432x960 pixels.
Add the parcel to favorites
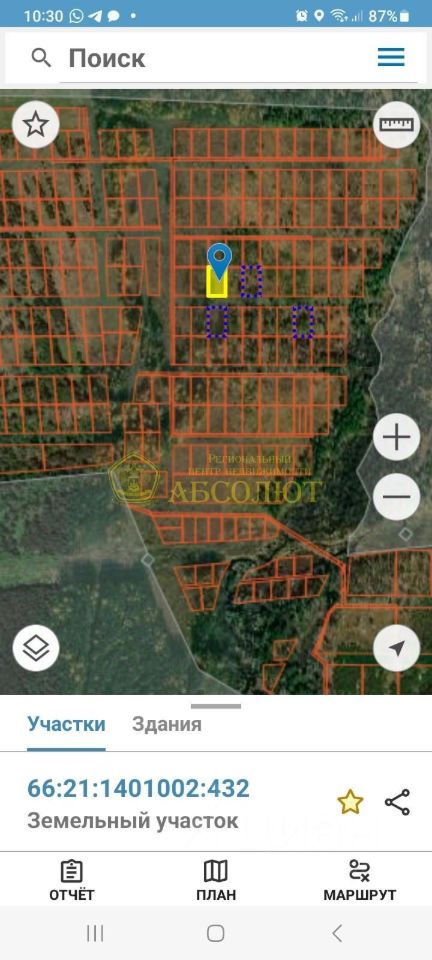tap(350, 802)
